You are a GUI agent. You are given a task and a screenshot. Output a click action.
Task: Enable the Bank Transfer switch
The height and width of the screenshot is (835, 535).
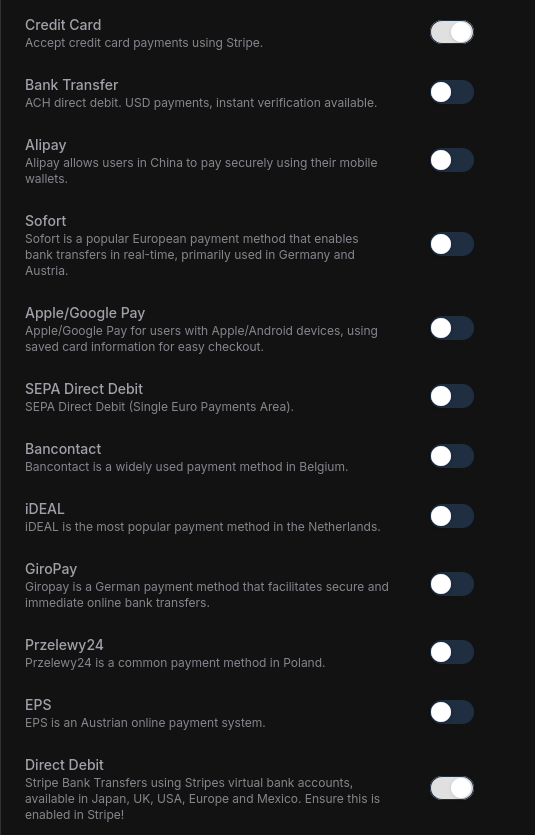click(451, 92)
